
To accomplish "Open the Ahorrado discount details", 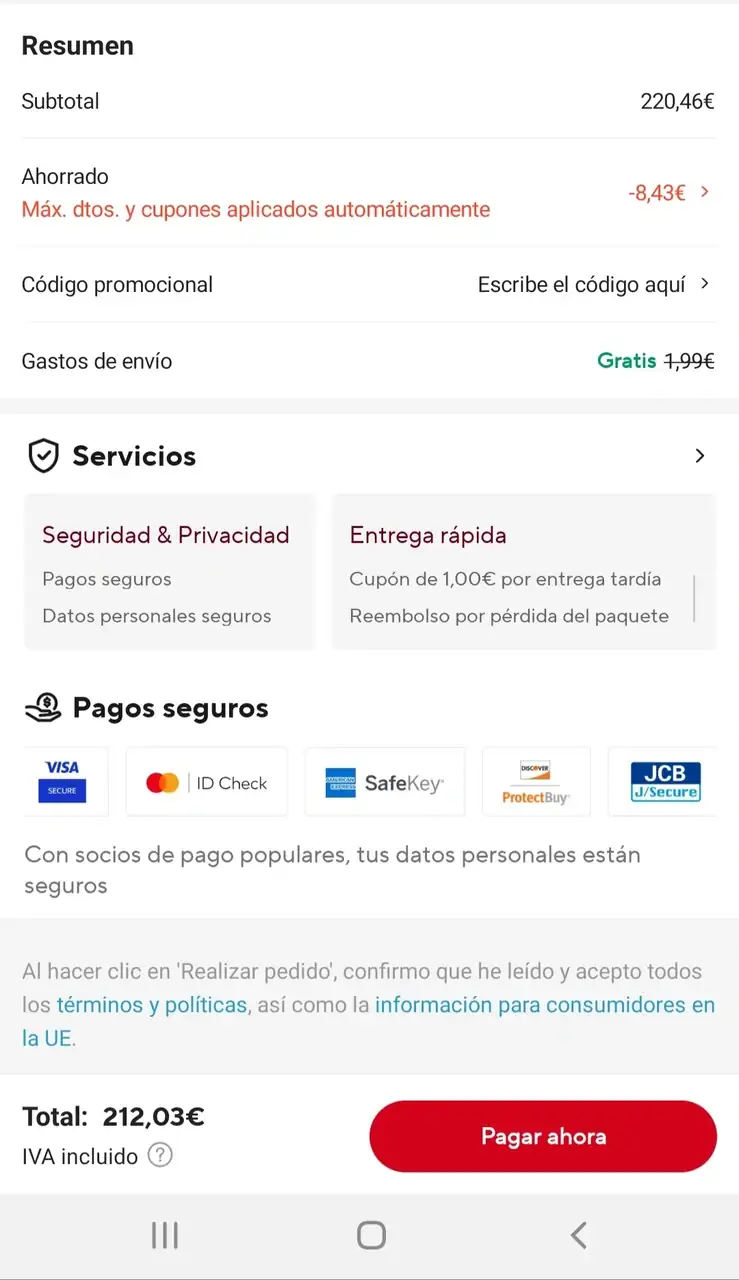I will 669,193.
